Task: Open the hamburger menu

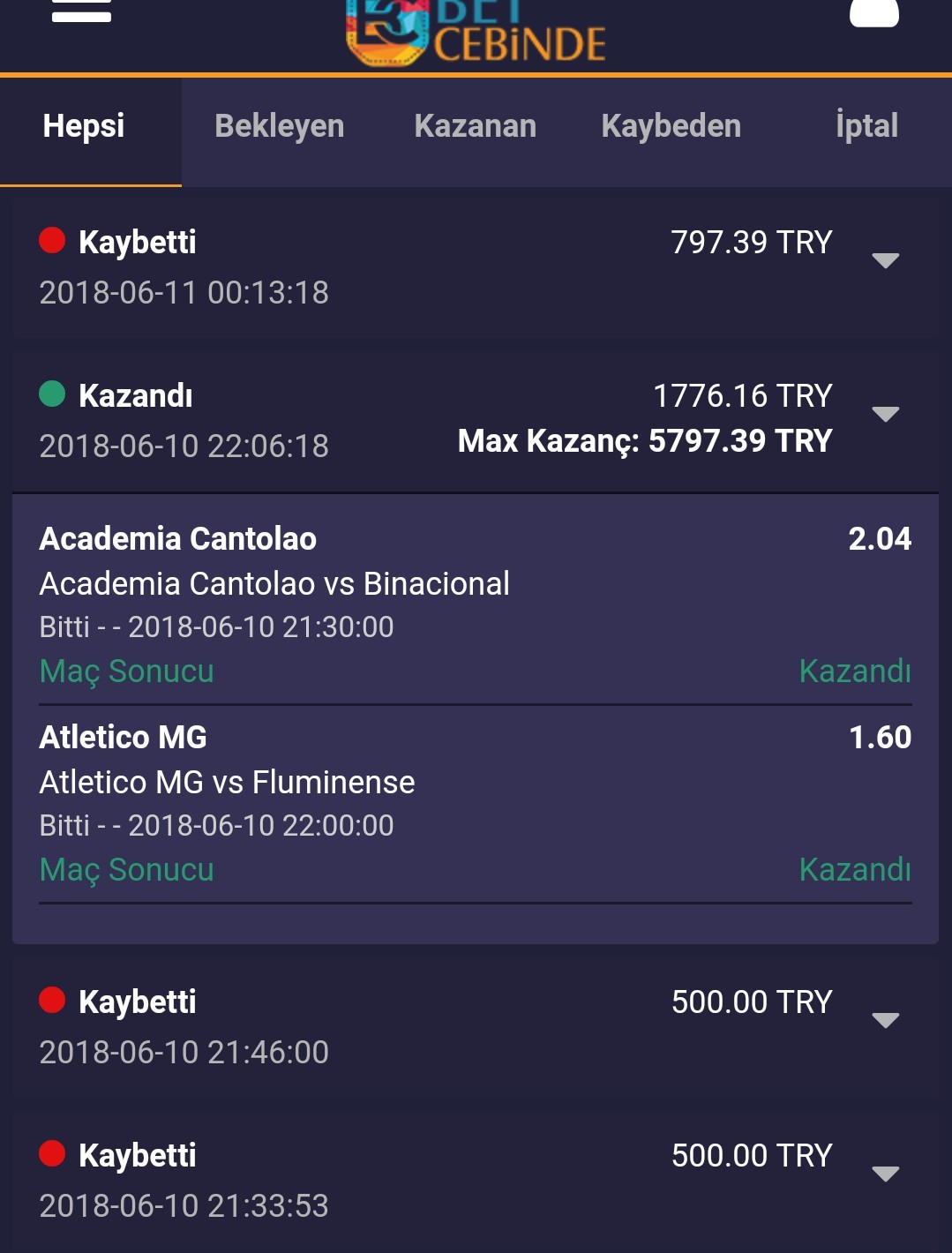Action: [x=81, y=12]
